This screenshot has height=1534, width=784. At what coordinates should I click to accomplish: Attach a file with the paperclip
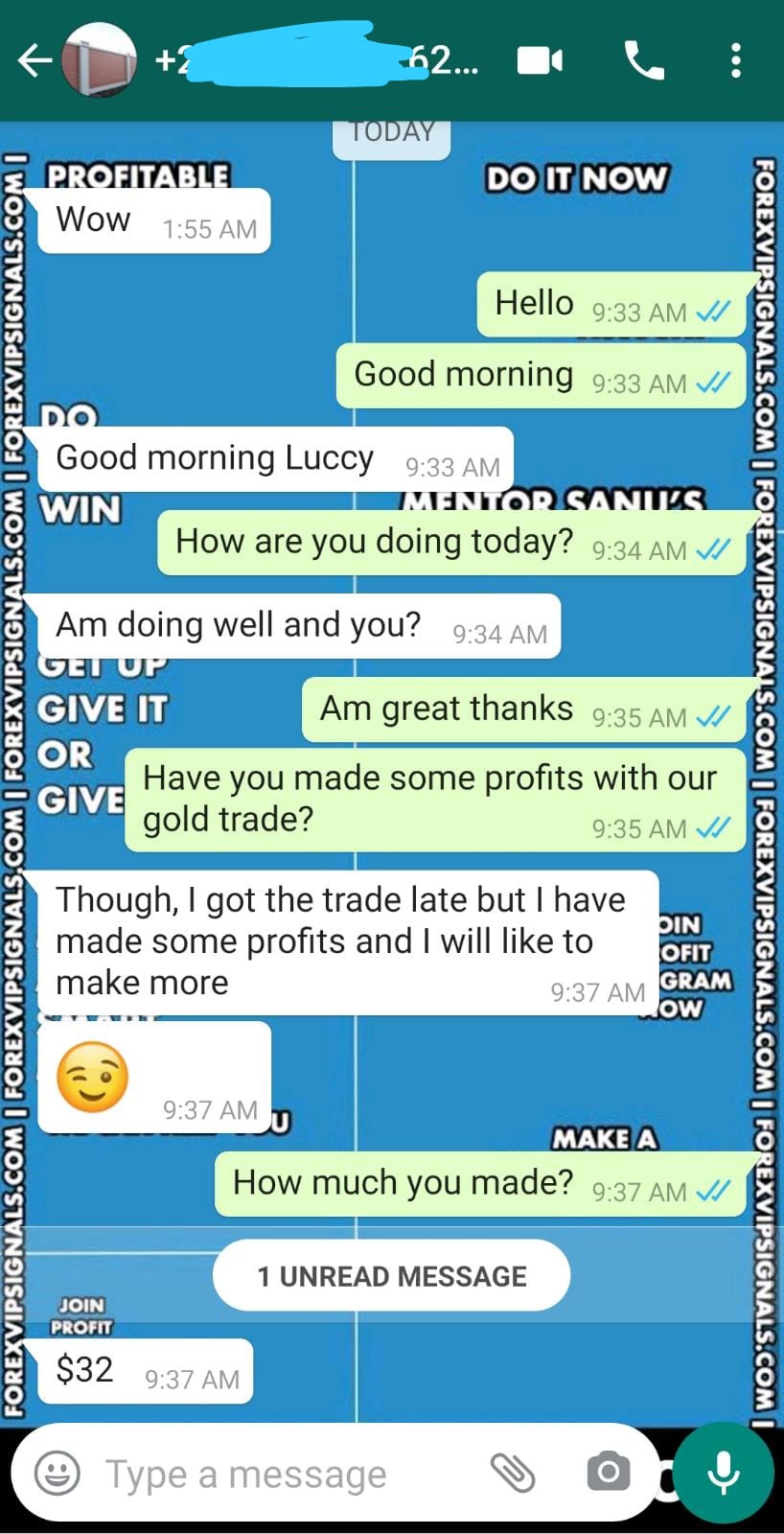coord(513,1472)
